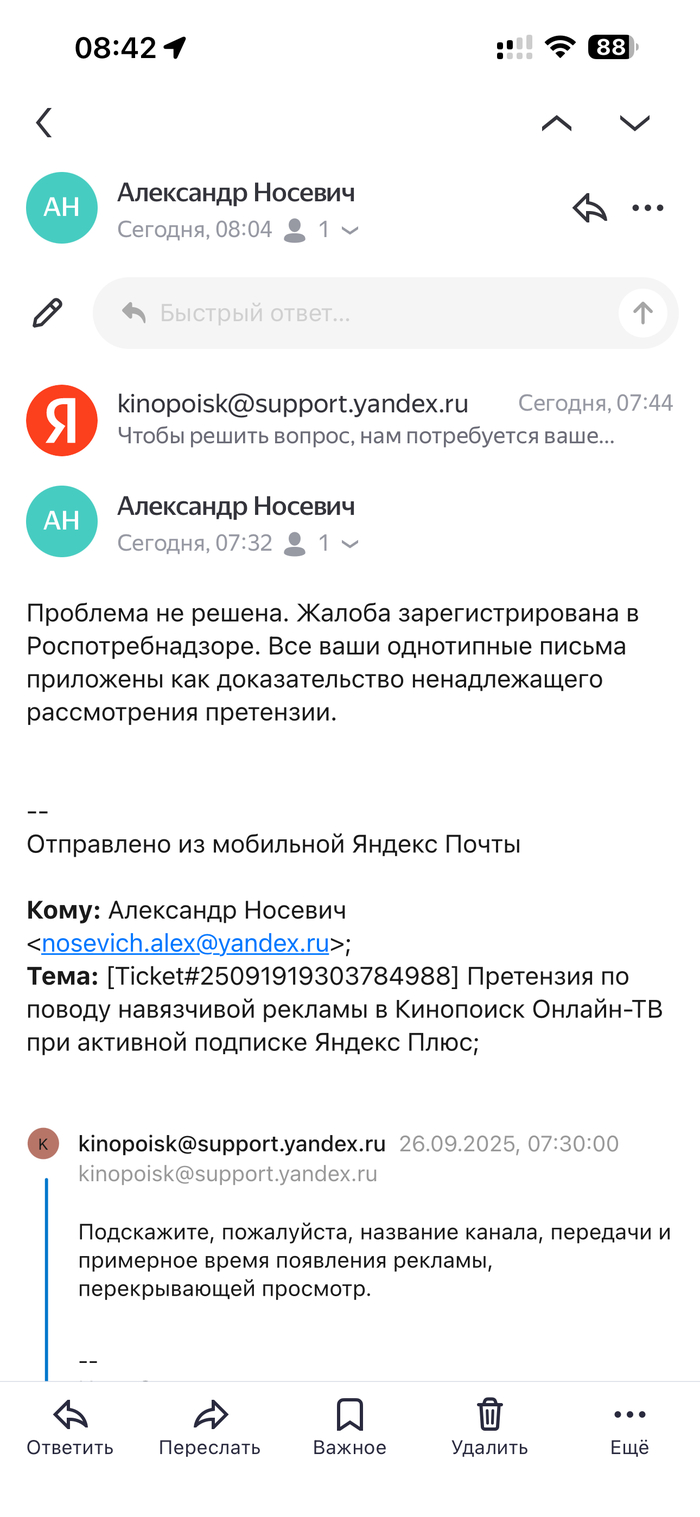Viewport: 700px width, 1517px height.
Task: Go back to the inbox
Action: click(43, 123)
